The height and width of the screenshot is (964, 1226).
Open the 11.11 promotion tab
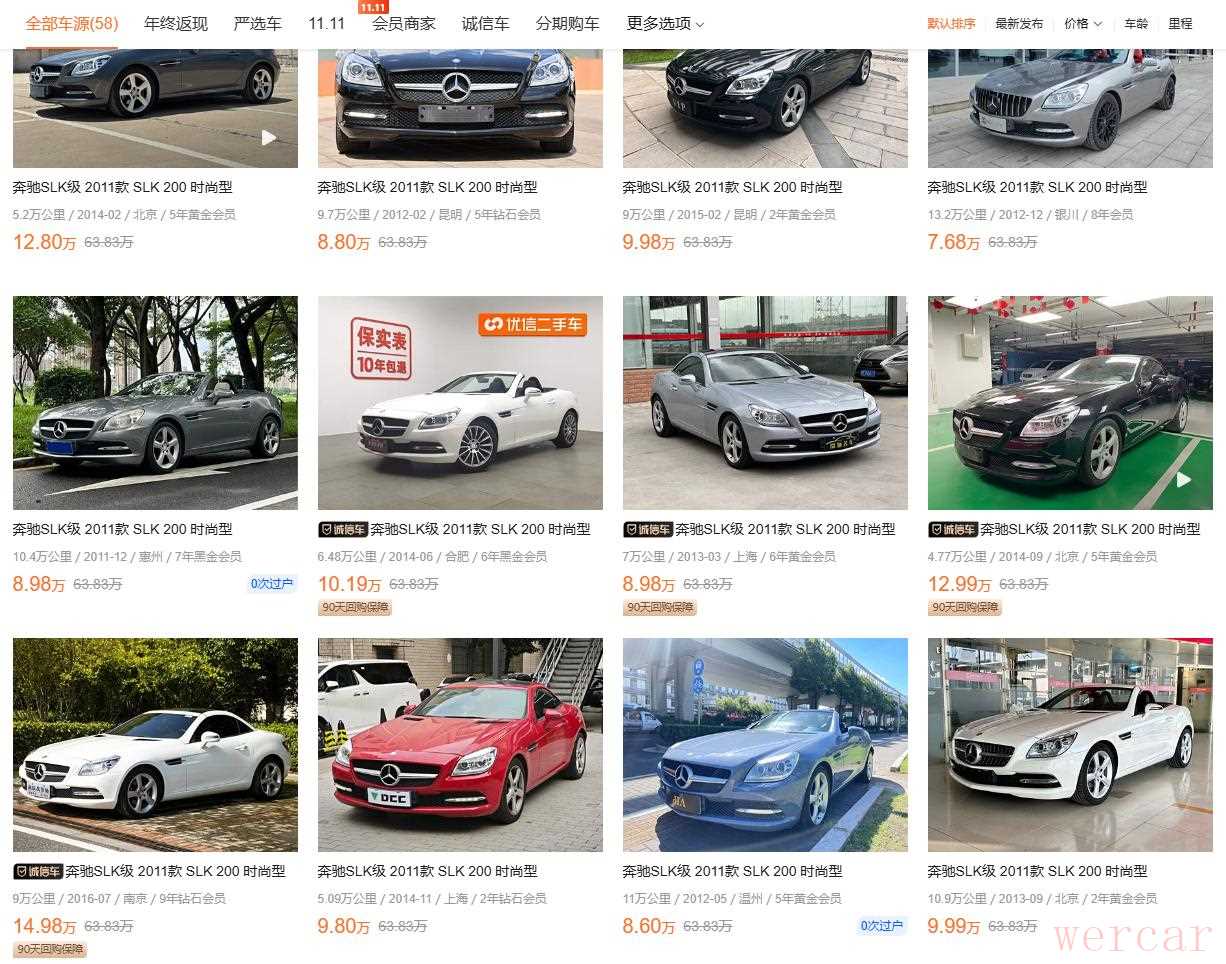point(326,23)
